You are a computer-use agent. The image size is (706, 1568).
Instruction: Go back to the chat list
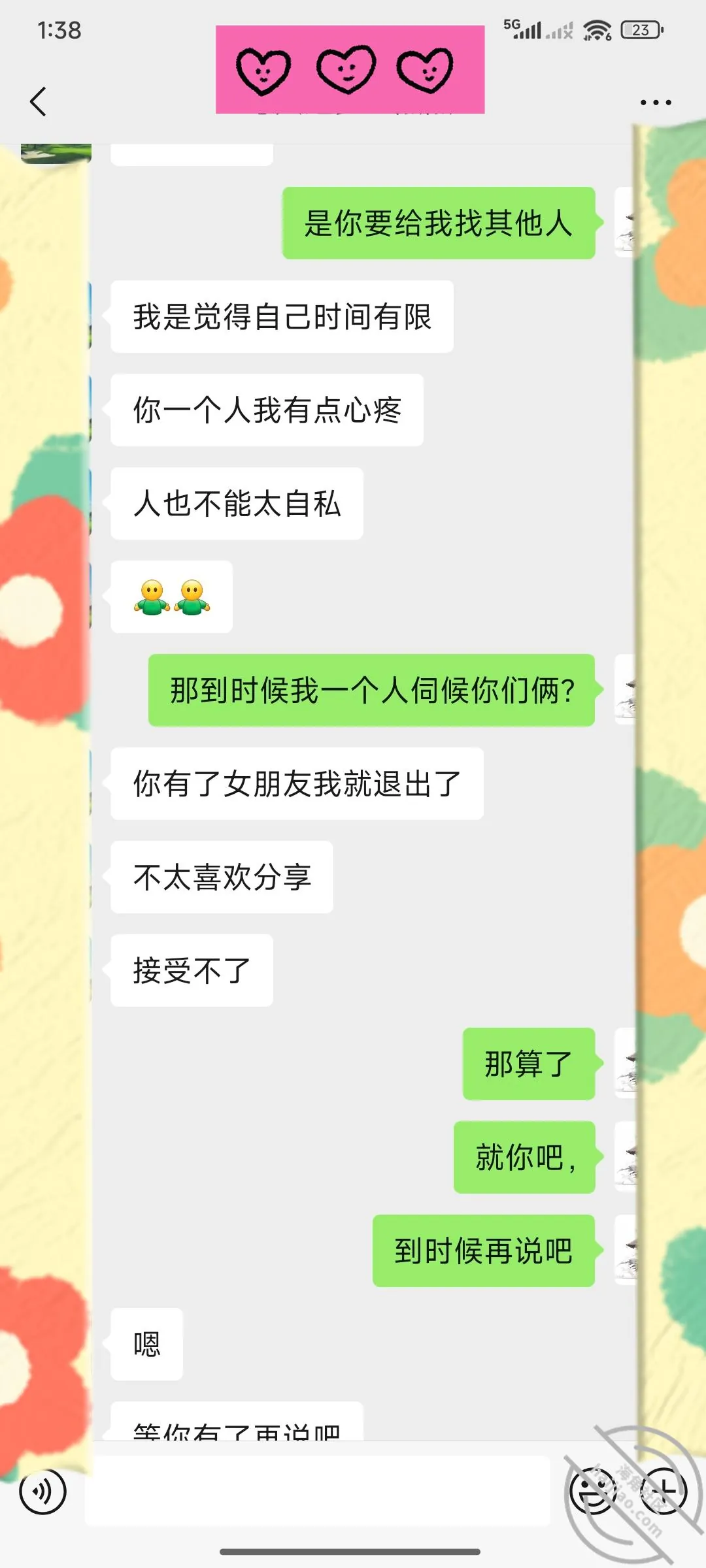pos(39,102)
